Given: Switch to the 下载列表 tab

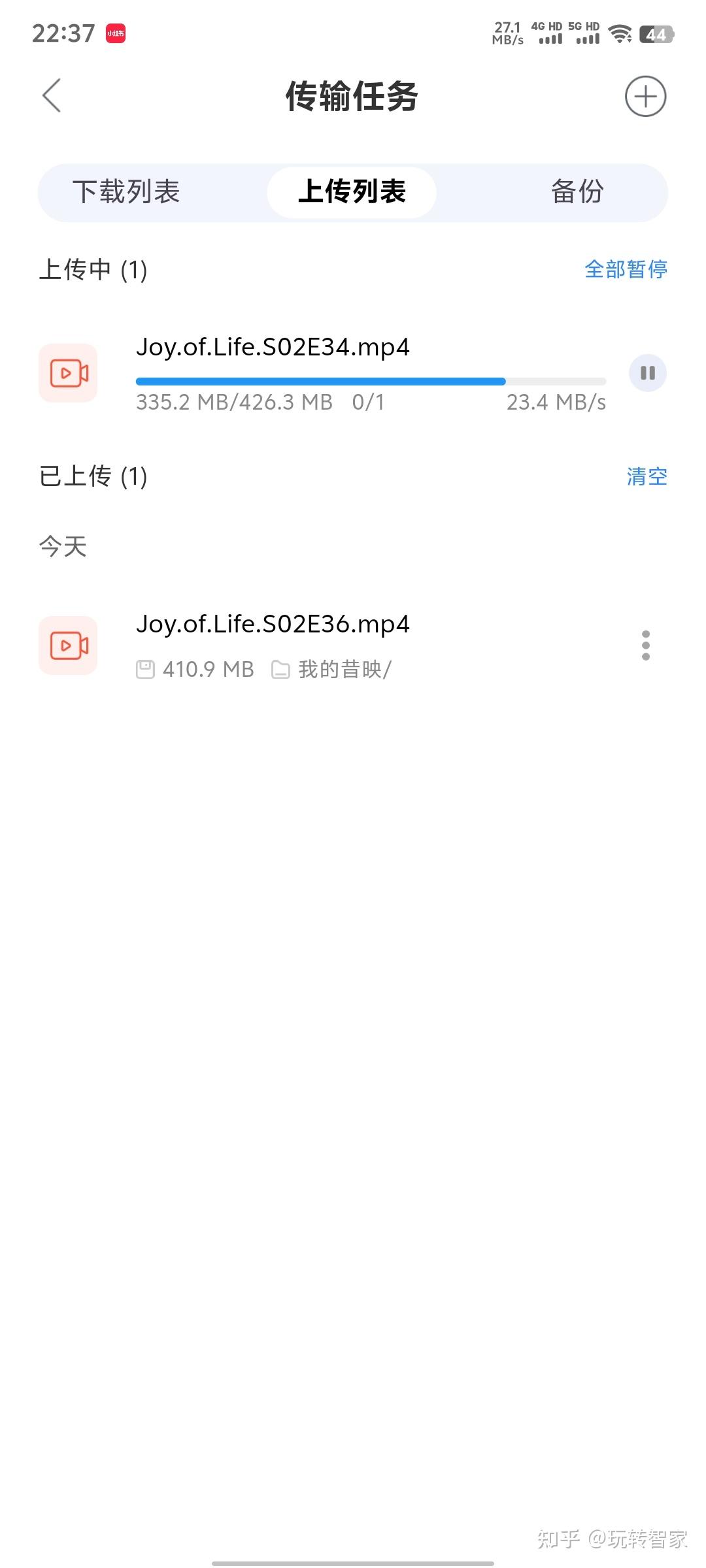Looking at the screenshot, I should pyautogui.click(x=128, y=191).
